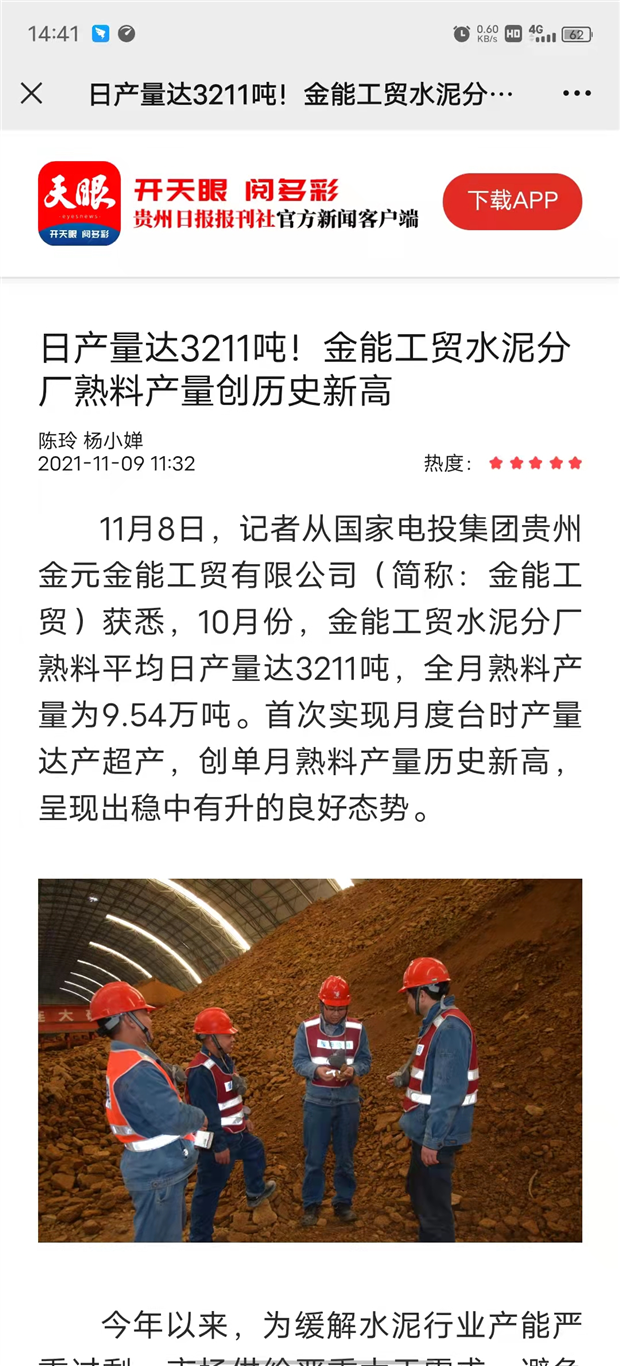This screenshot has width=620, height=1366.
Task: Open the 天眼 news app banner
Action: coord(228,203)
